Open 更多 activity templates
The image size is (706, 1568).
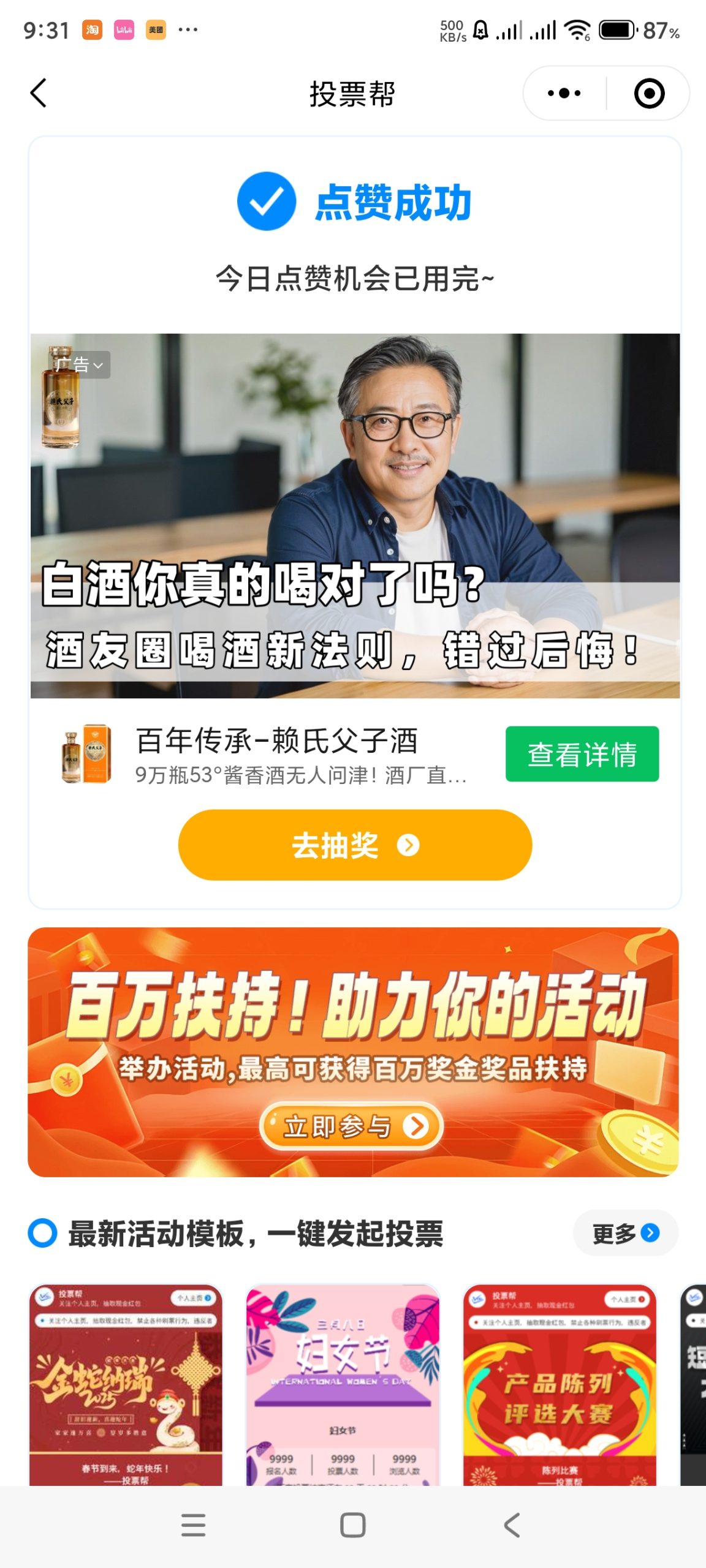tap(625, 1233)
